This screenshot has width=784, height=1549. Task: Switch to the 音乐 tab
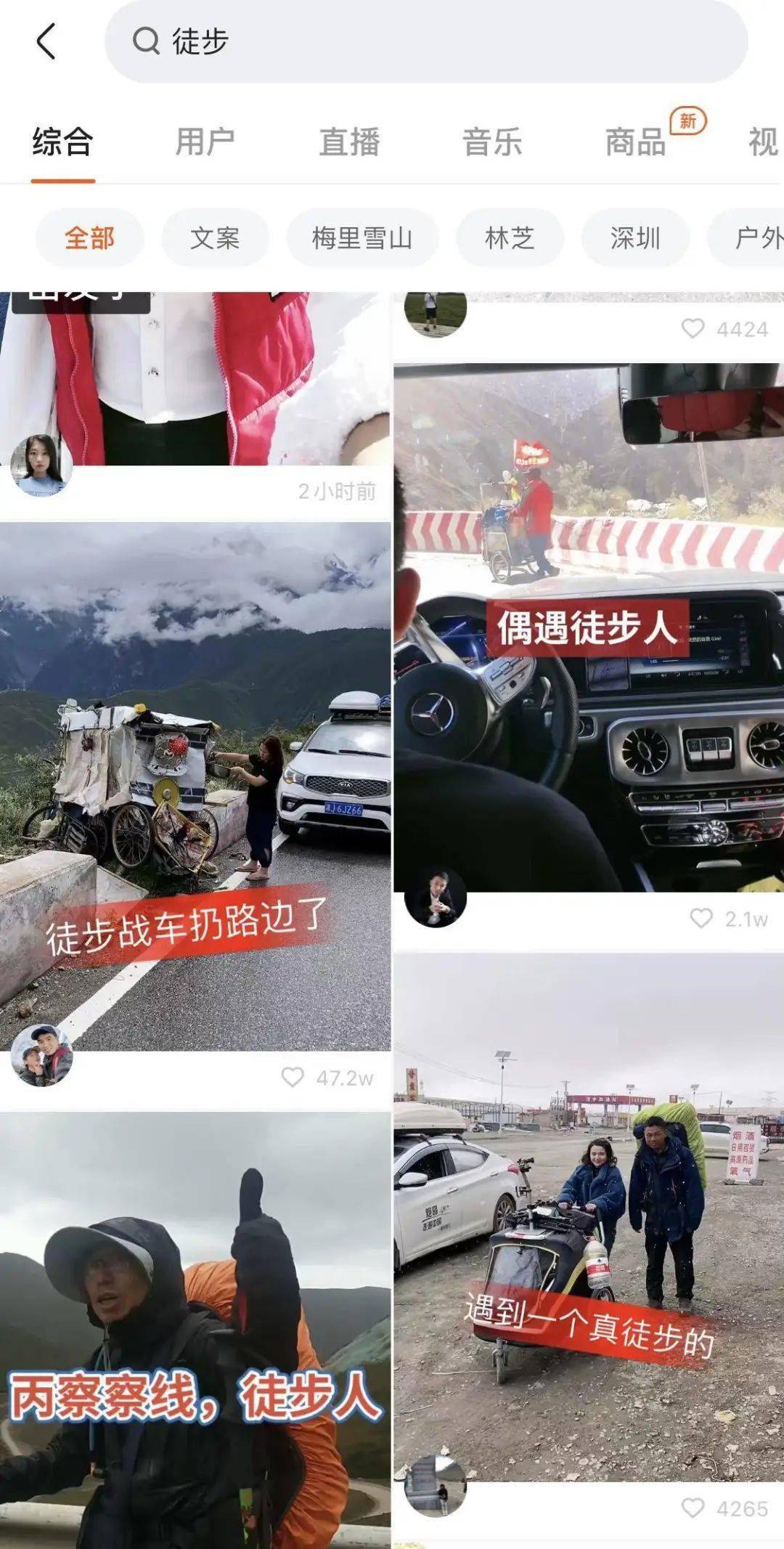tap(492, 142)
